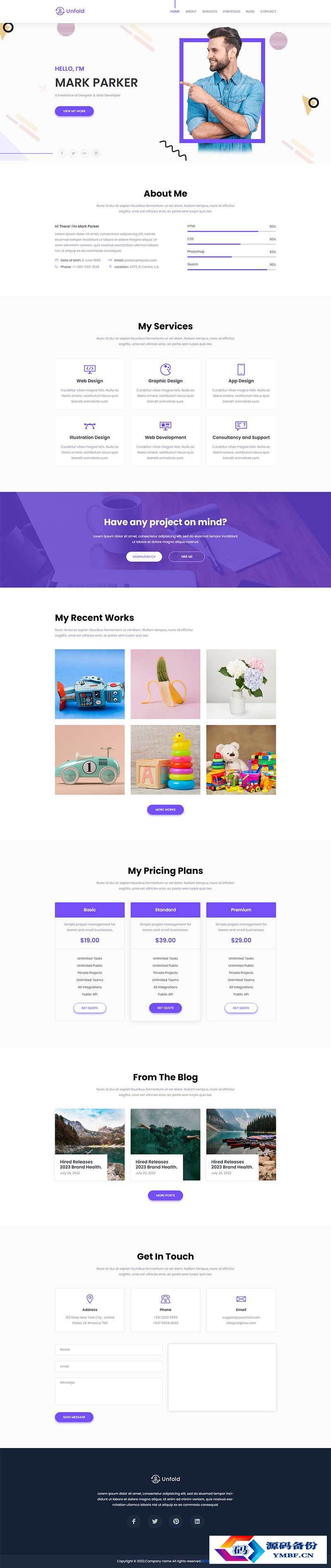Tap the More Posts button
This screenshot has height=1568, width=331.
165,1195
